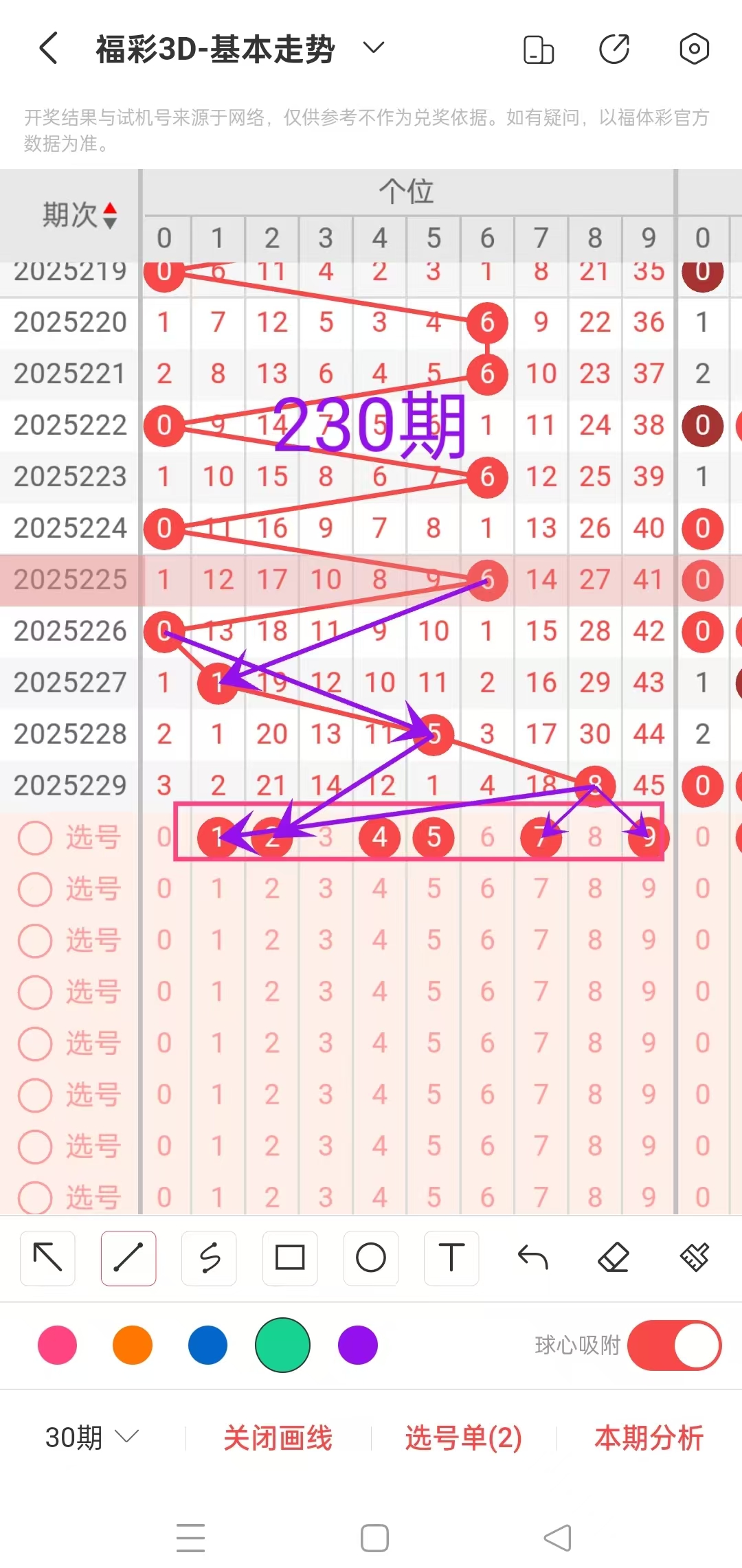Image resolution: width=742 pixels, height=1568 pixels.
Task: Pick the freehand curve drawing tool
Action: tap(210, 1258)
